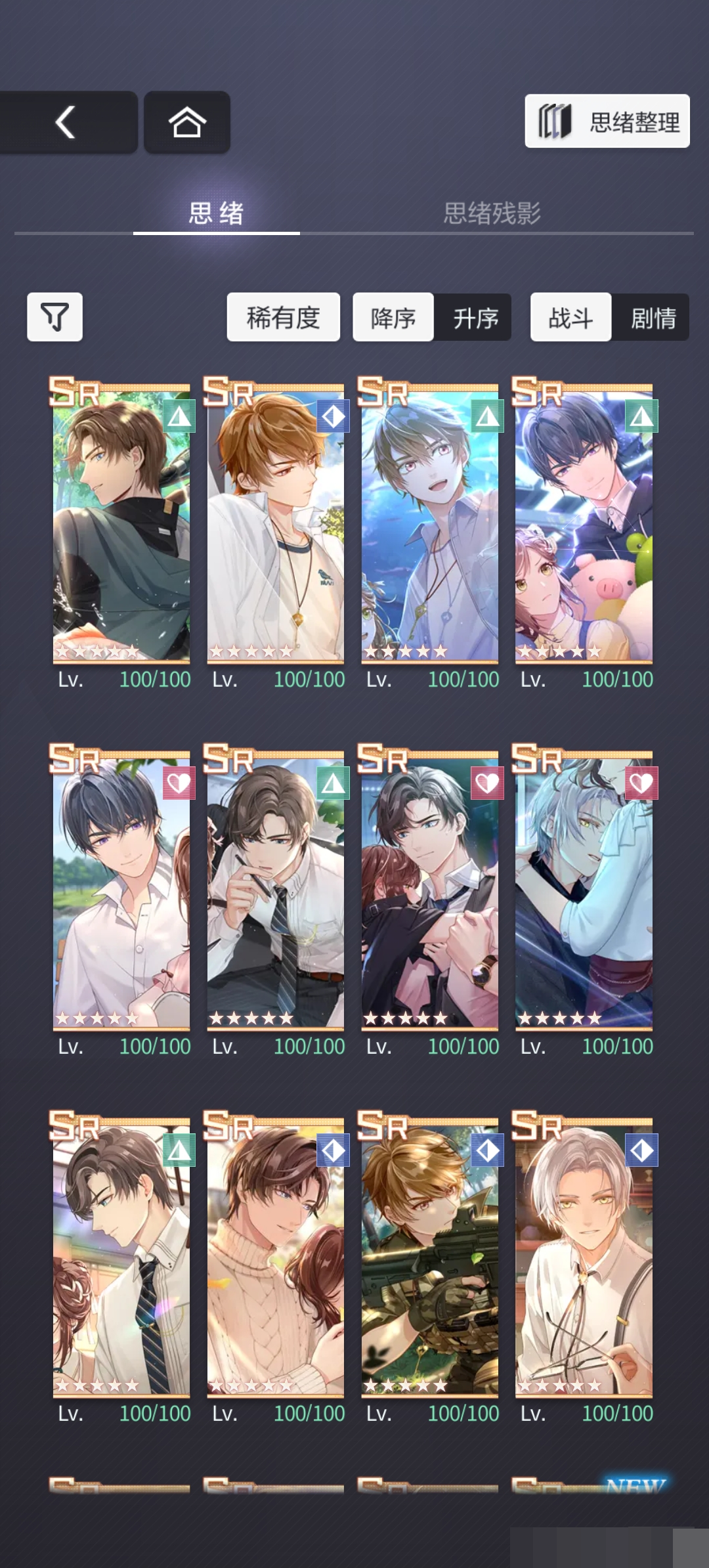The image size is (709, 1568).
Task: Open the 稀有度 sort option
Action: pyautogui.click(x=284, y=318)
